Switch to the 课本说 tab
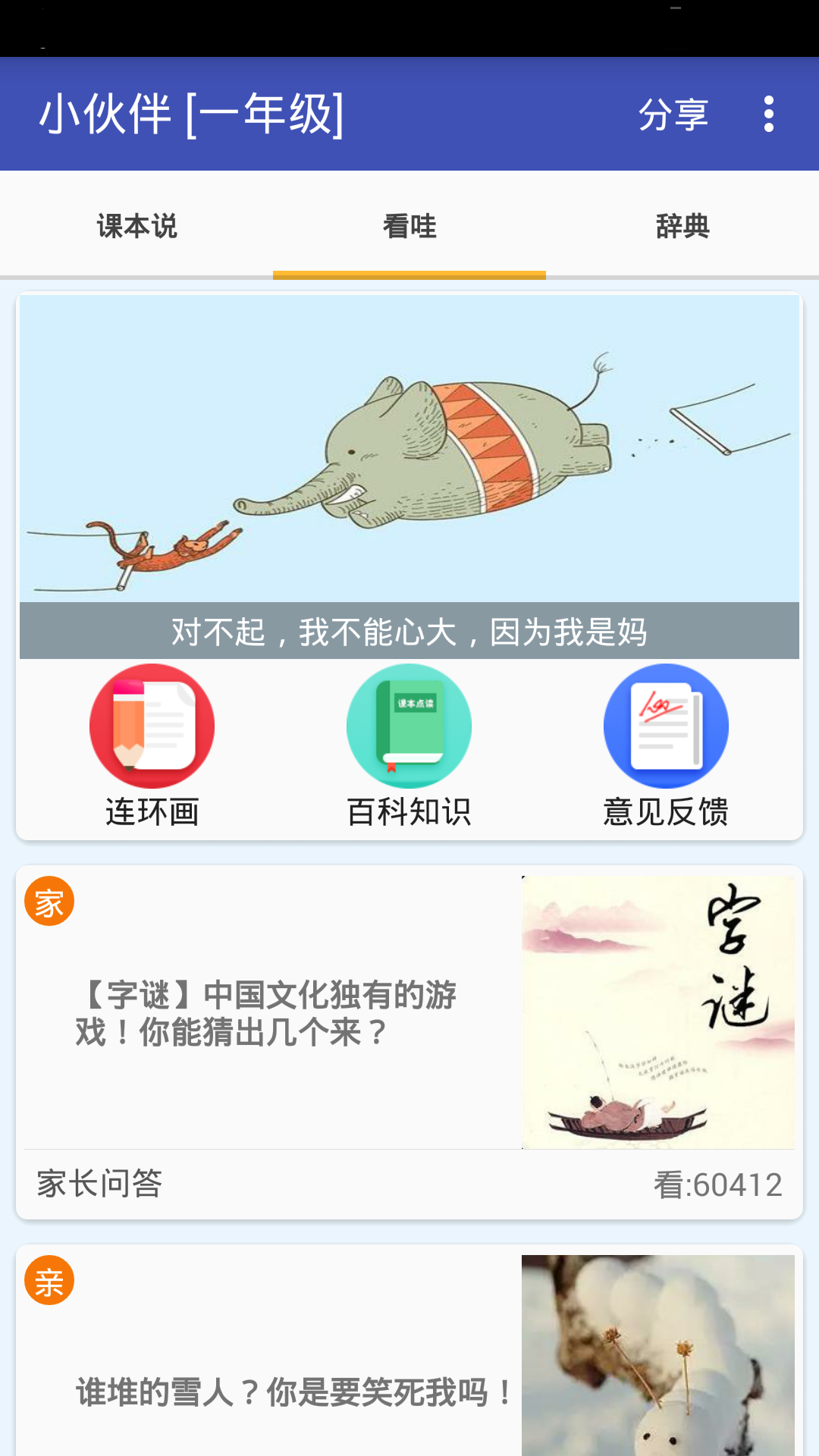The width and height of the screenshot is (819, 1456). [x=136, y=226]
